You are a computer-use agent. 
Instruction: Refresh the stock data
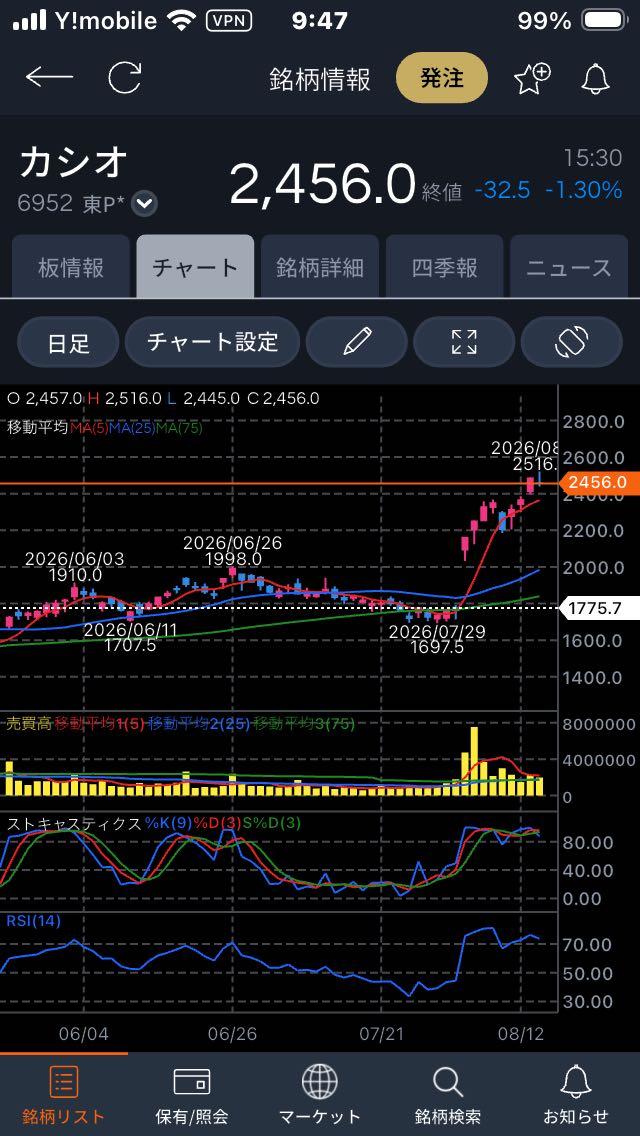coord(124,78)
